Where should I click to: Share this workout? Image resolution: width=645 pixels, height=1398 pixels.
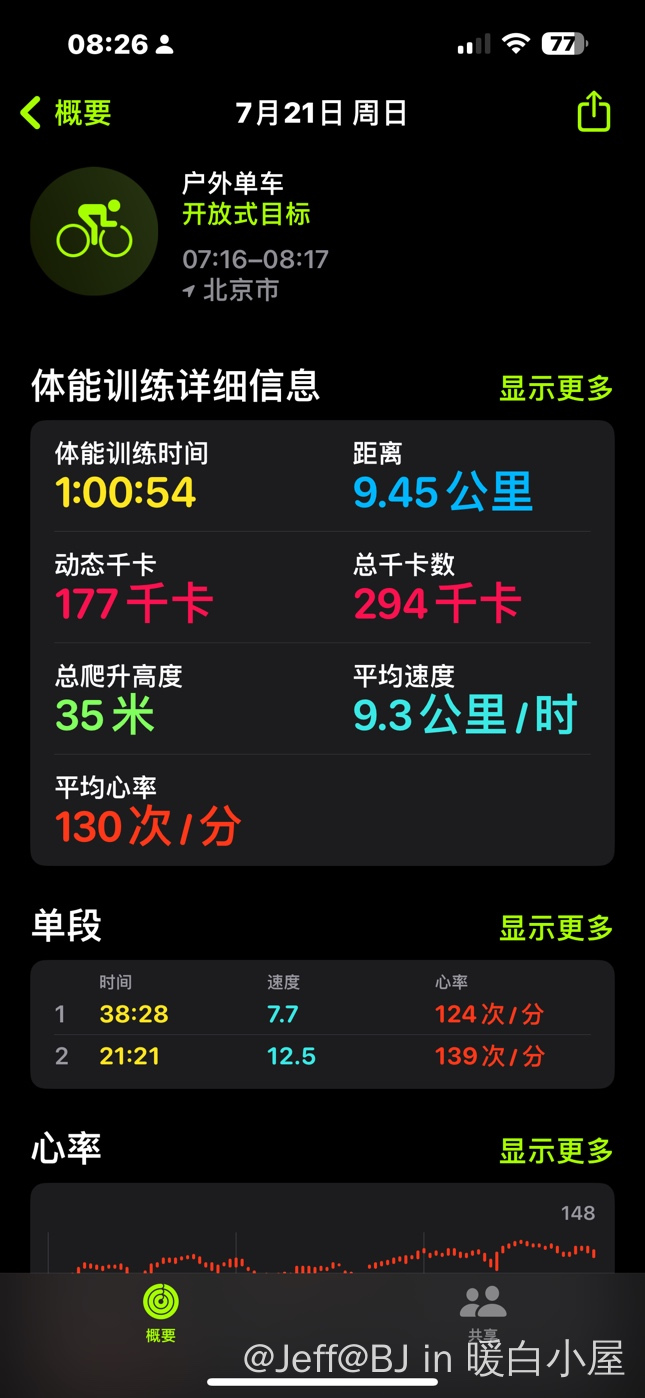(x=593, y=112)
